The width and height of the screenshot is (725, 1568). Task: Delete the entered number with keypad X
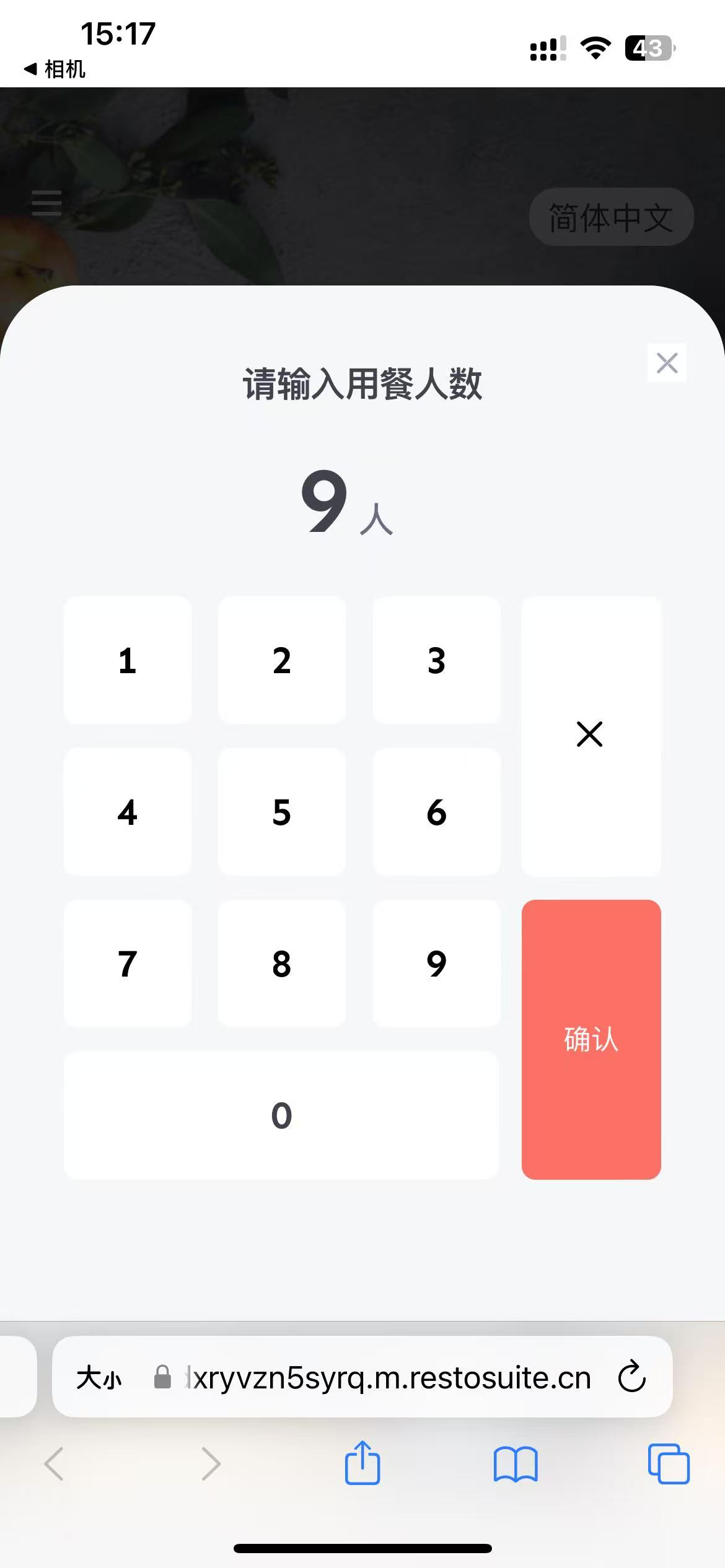(x=591, y=736)
